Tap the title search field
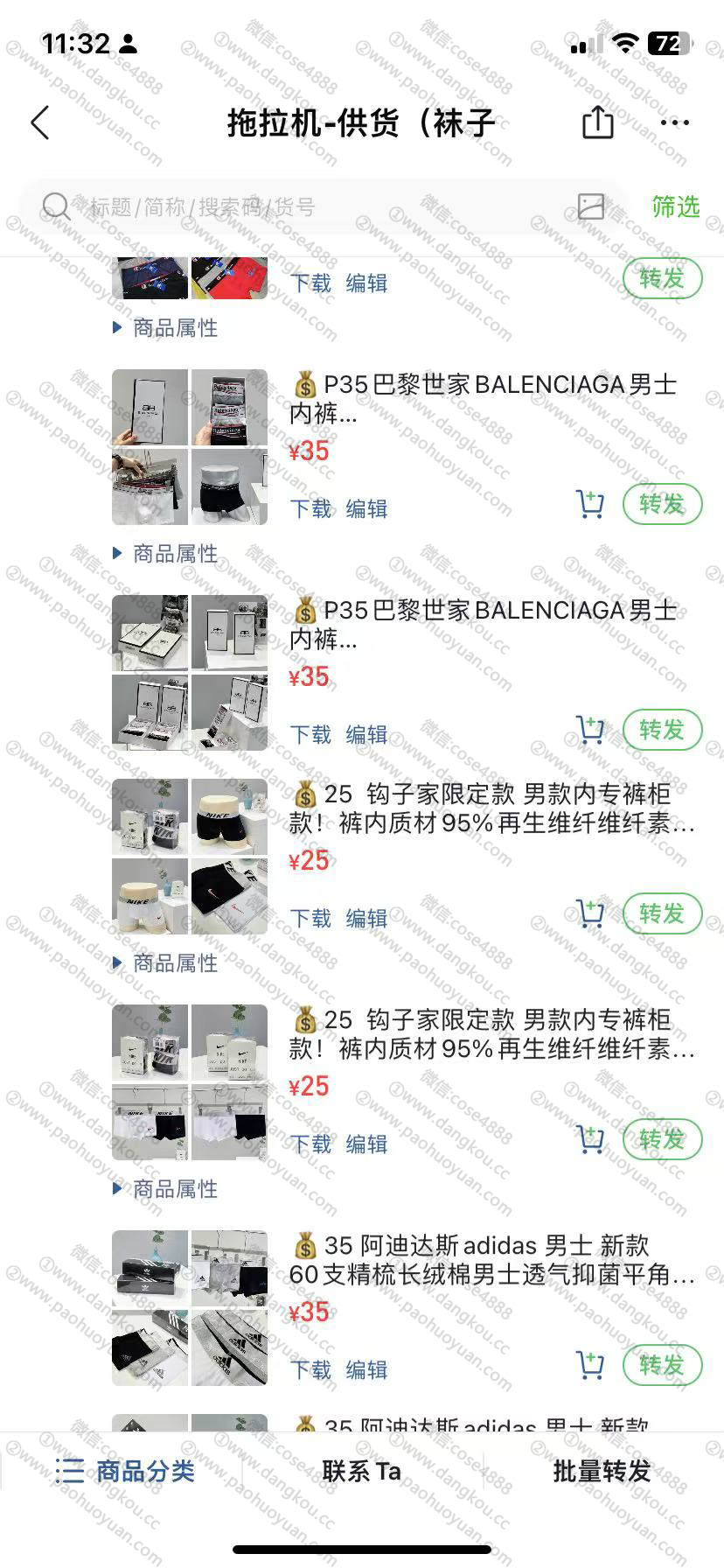Screen dimensions: 724x1568 tap(306, 207)
